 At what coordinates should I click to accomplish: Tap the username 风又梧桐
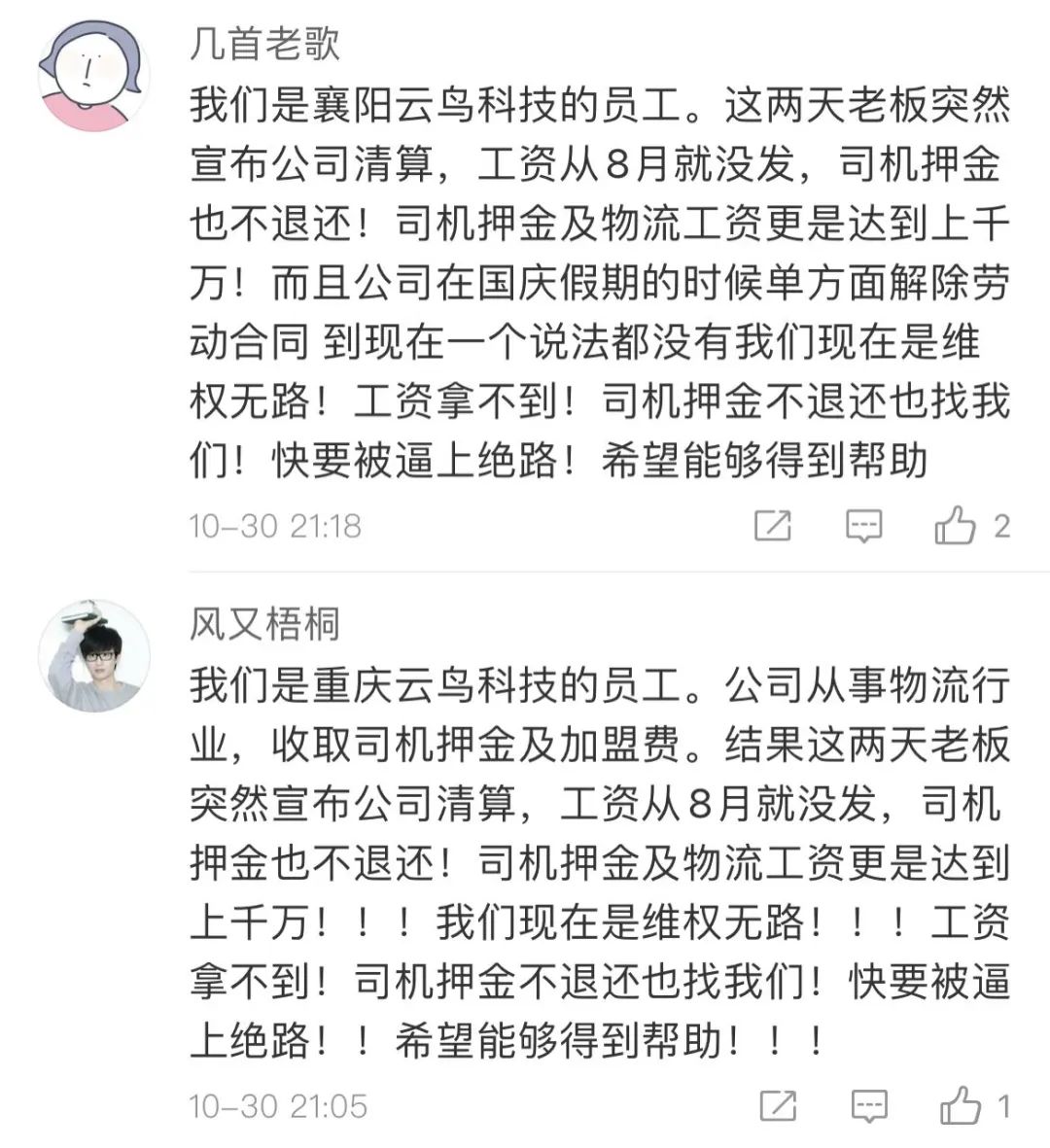[264, 623]
